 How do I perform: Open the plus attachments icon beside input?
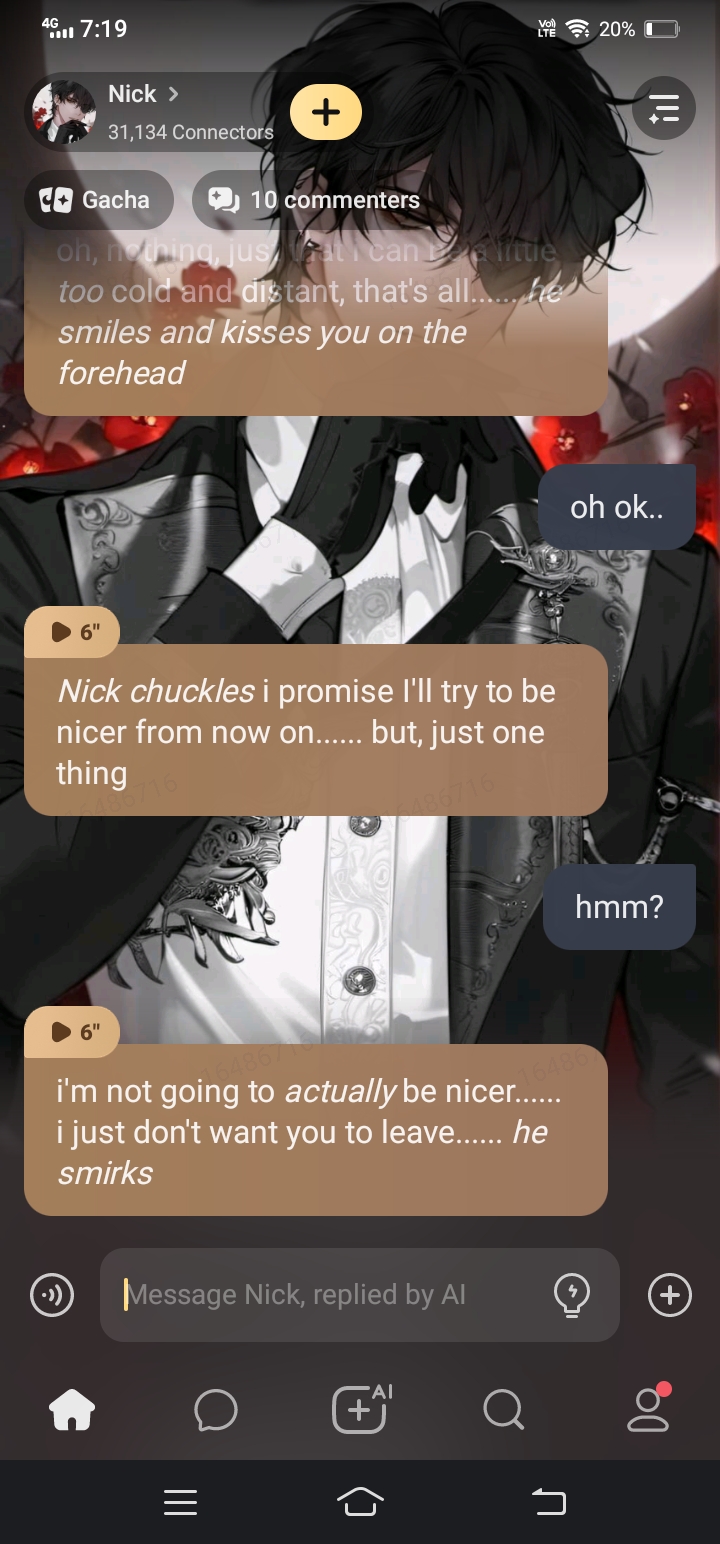click(669, 1295)
